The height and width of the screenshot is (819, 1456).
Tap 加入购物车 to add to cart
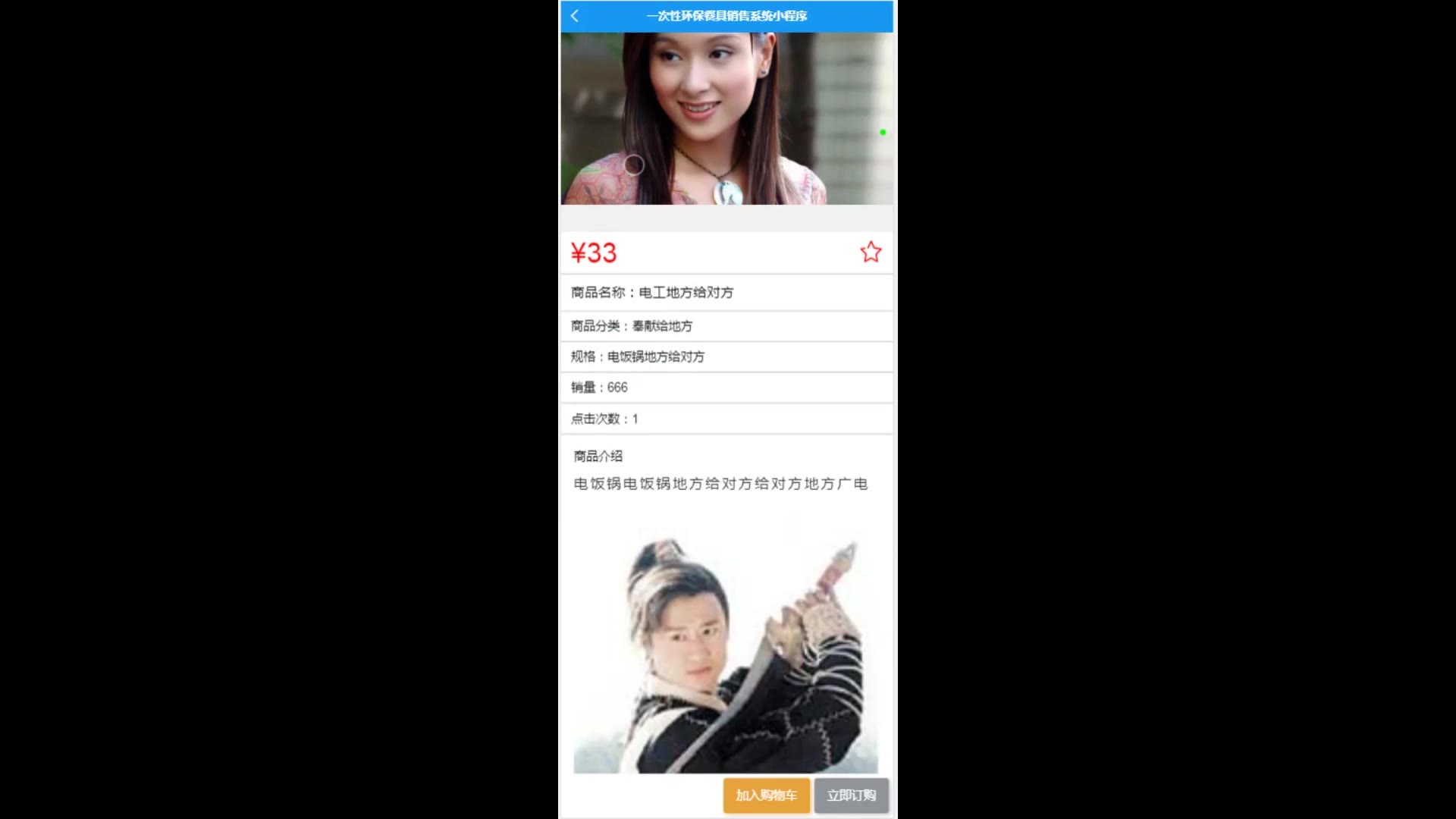[766, 795]
